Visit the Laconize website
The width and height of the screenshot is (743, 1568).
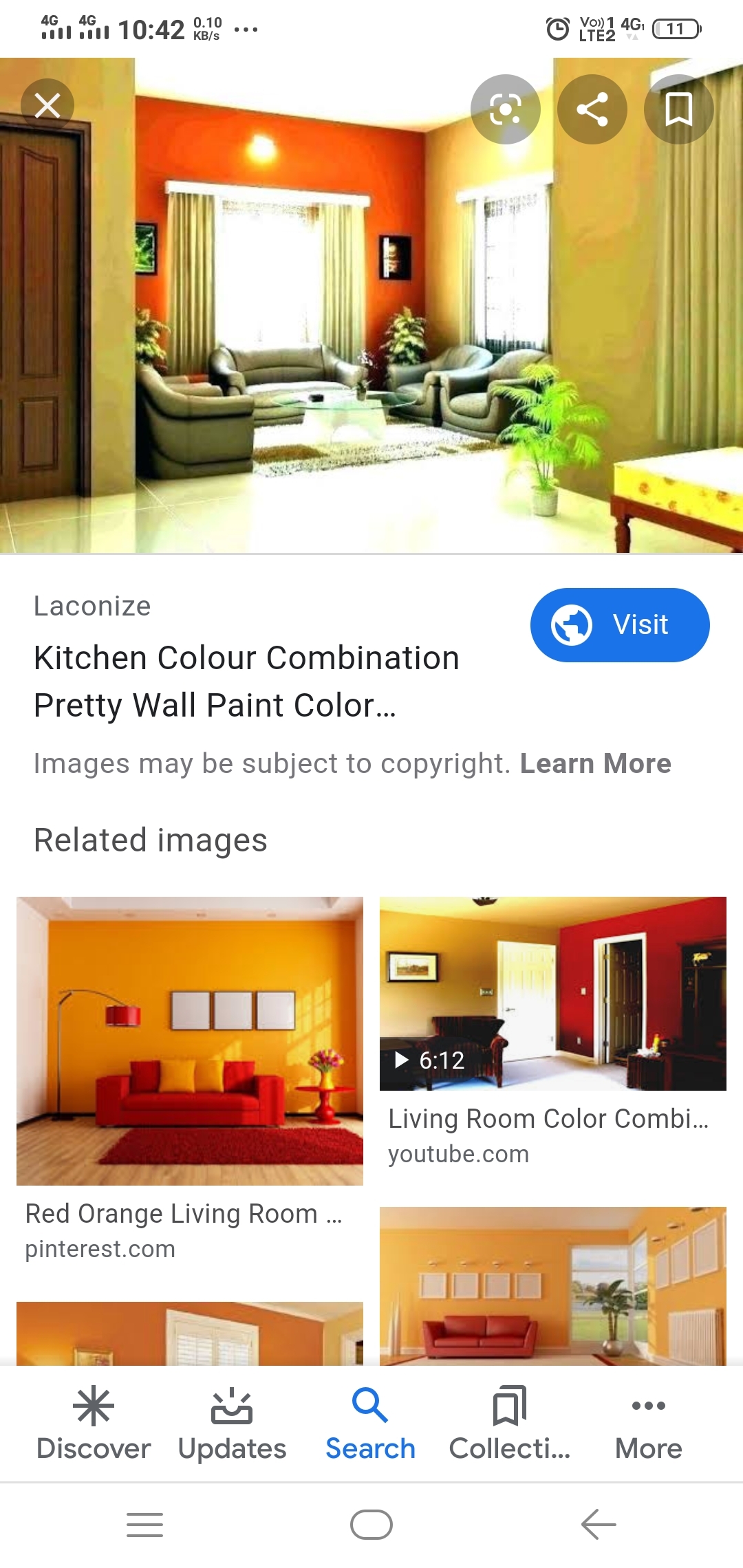click(x=619, y=624)
